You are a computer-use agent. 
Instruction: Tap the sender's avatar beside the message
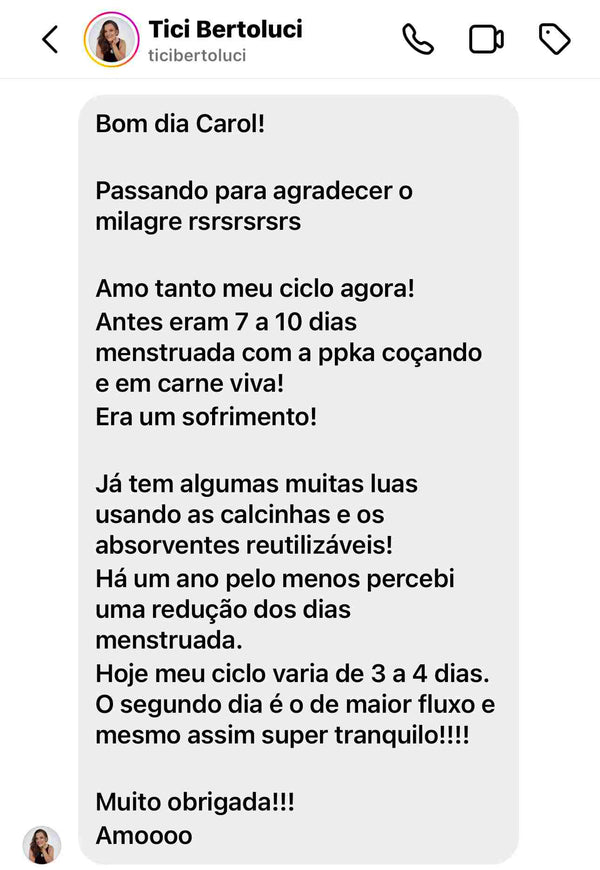coord(42,845)
